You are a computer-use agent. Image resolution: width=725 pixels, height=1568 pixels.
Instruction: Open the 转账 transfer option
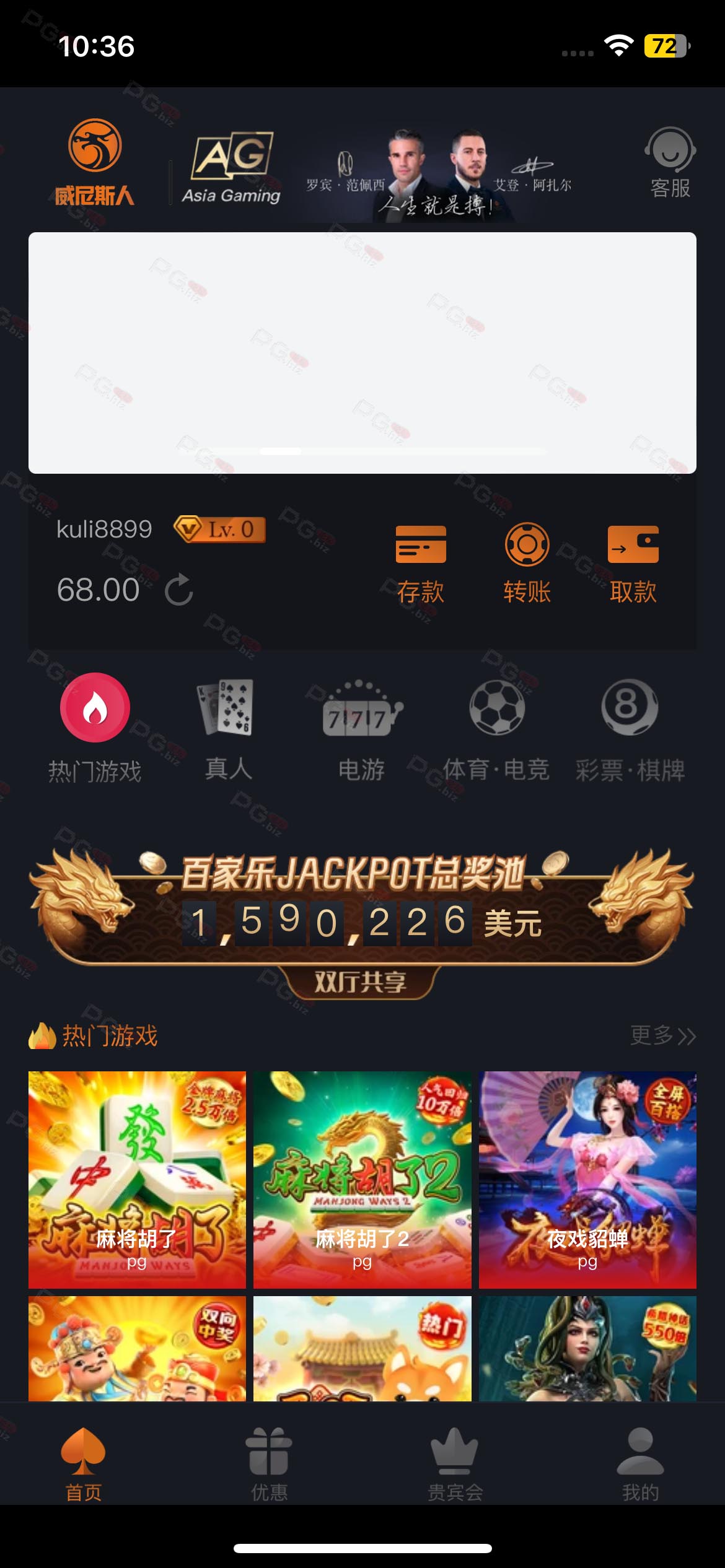[527, 564]
